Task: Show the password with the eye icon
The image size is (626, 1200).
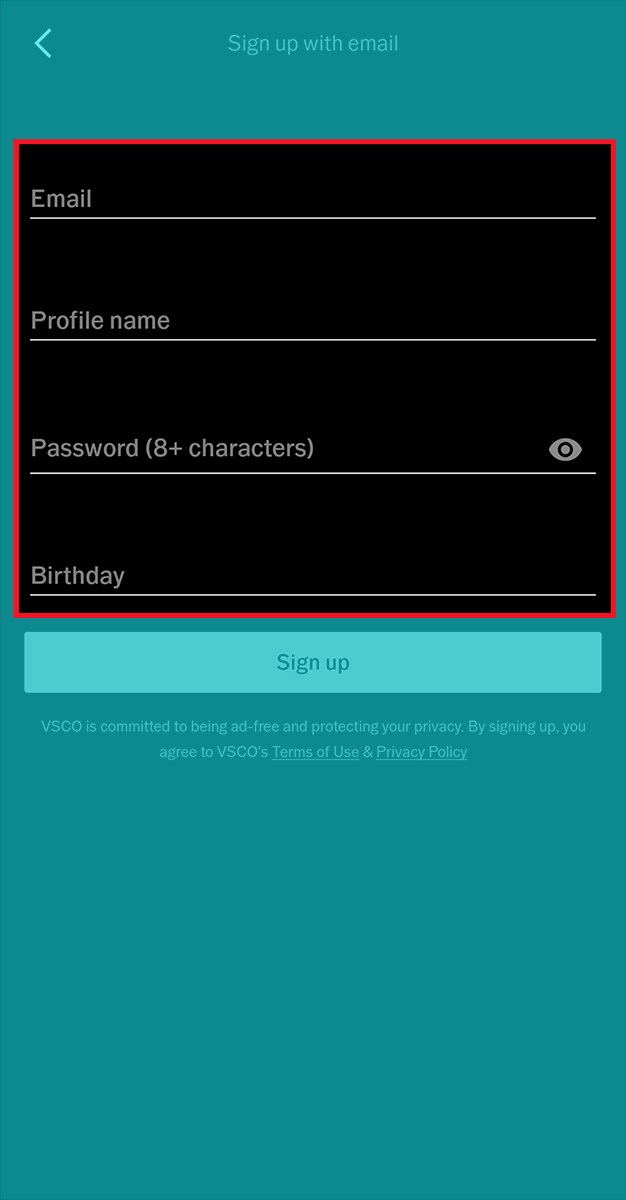Action: [x=565, y=450]
